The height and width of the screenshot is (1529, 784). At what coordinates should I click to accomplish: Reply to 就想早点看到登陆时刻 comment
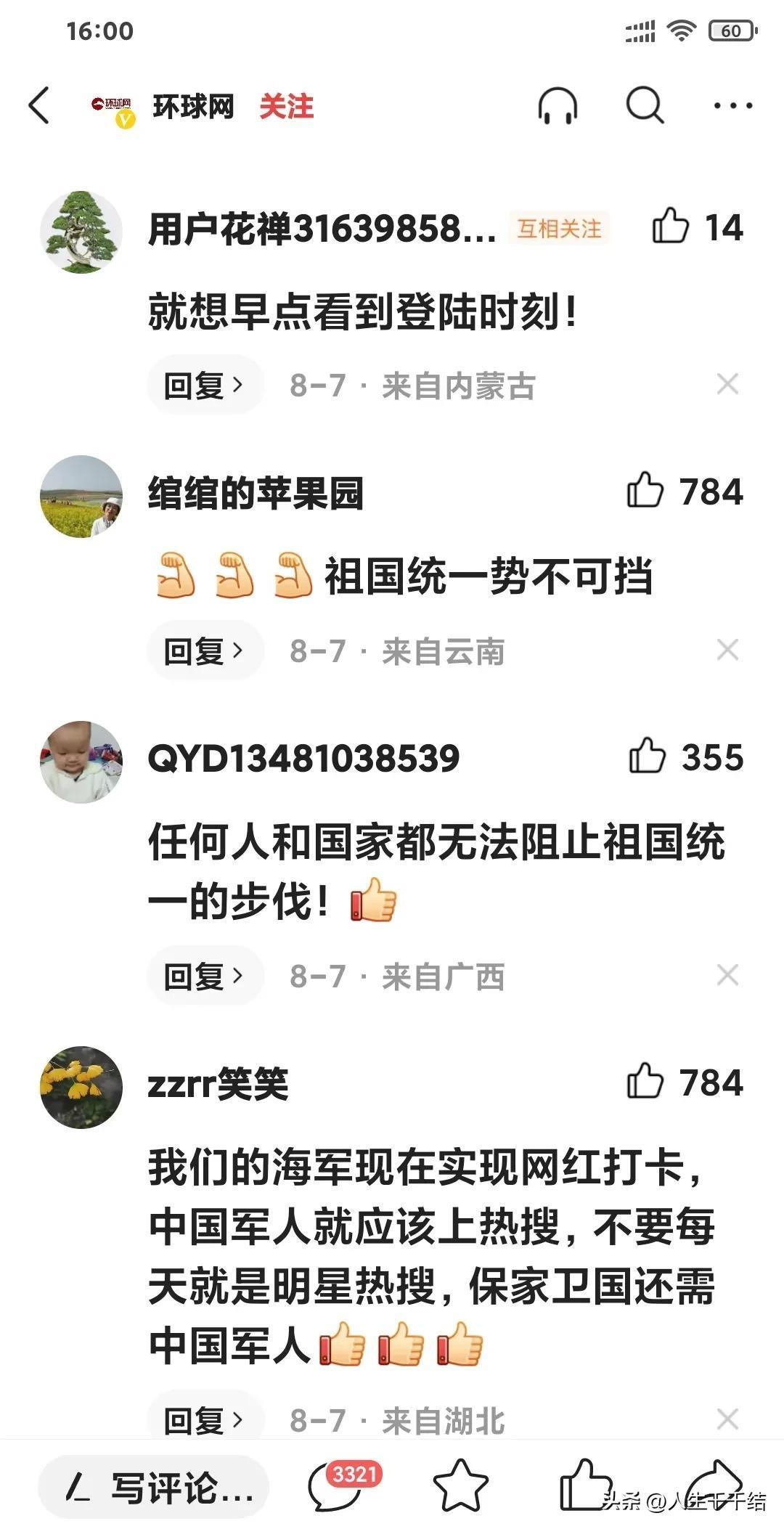203,386
